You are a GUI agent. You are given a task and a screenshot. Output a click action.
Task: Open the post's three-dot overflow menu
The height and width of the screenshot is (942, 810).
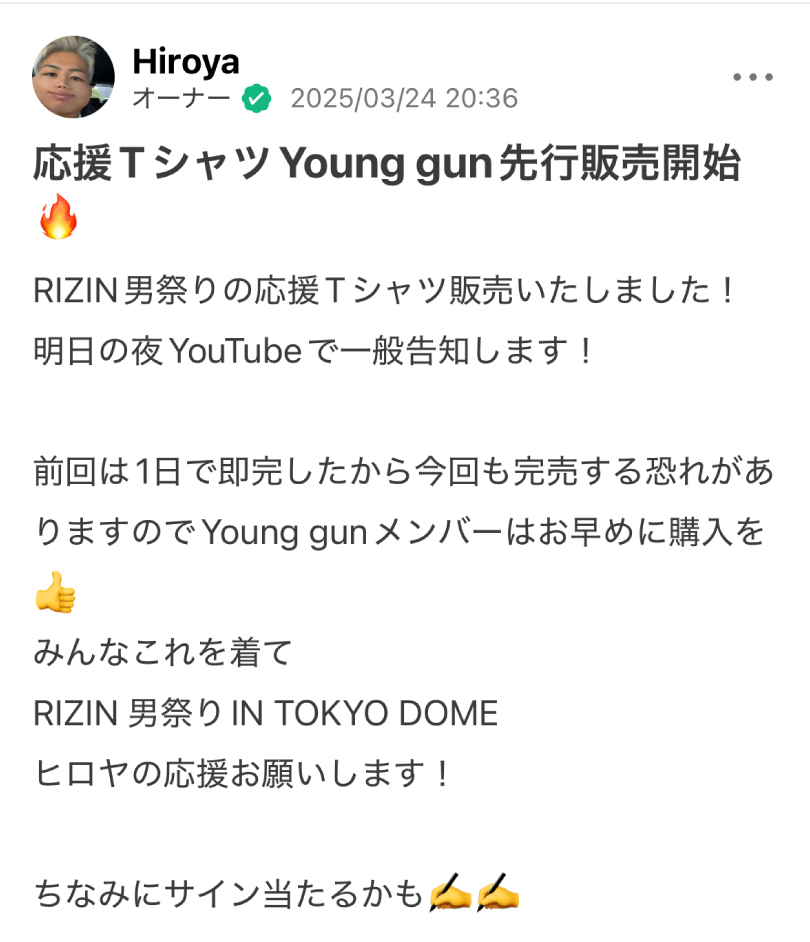coord(753,78)
